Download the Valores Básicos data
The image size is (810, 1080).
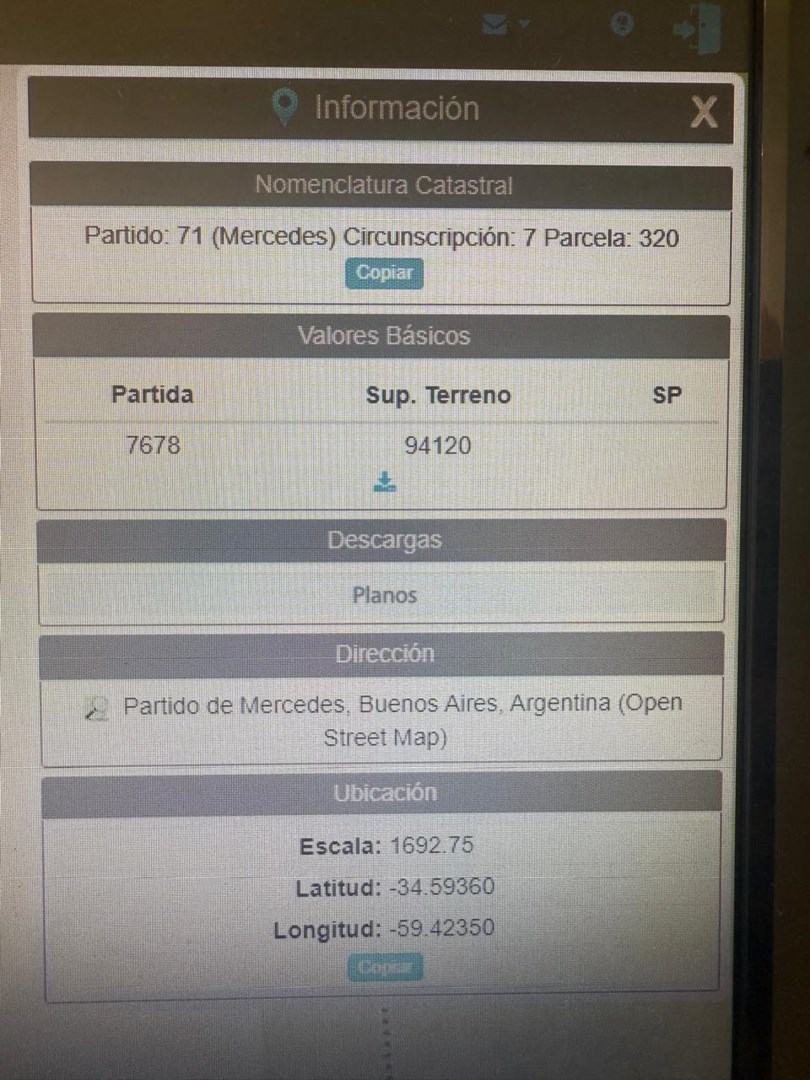(x=385, y=483)
